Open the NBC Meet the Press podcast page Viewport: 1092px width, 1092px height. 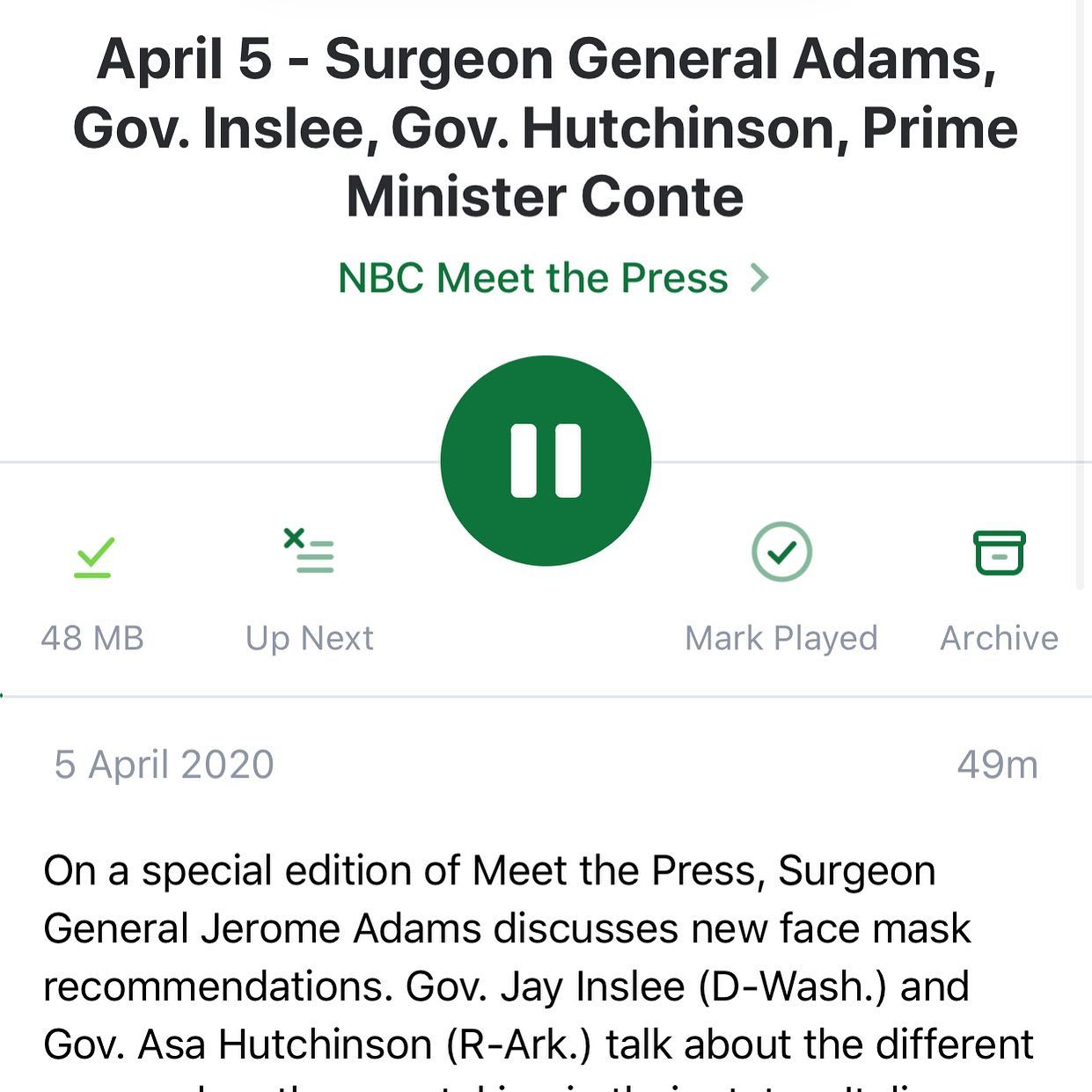(x=553, y=278)
